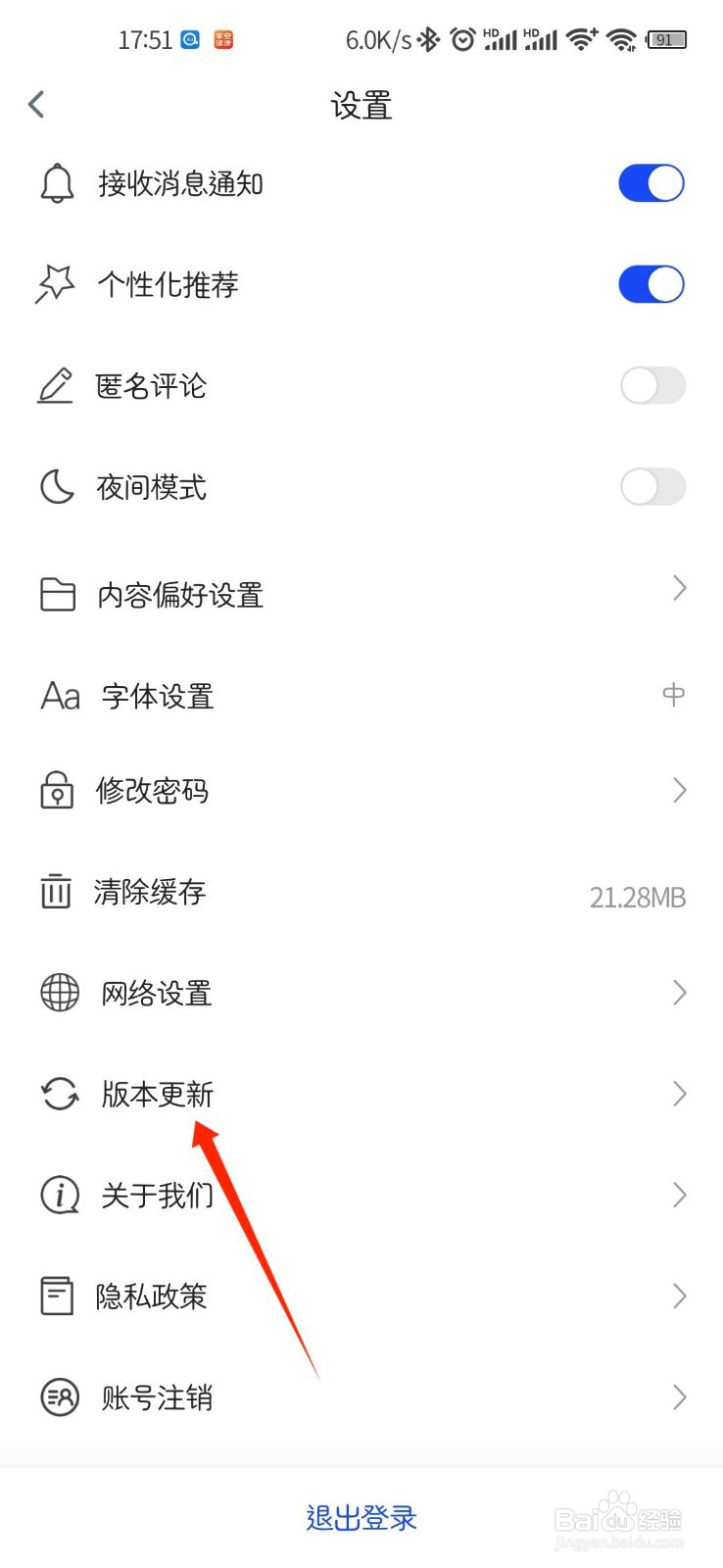The width and height of the screenshot is (723, 1568).
Task: Turn off 接收消息通知 switch
Action: [651, 183]
